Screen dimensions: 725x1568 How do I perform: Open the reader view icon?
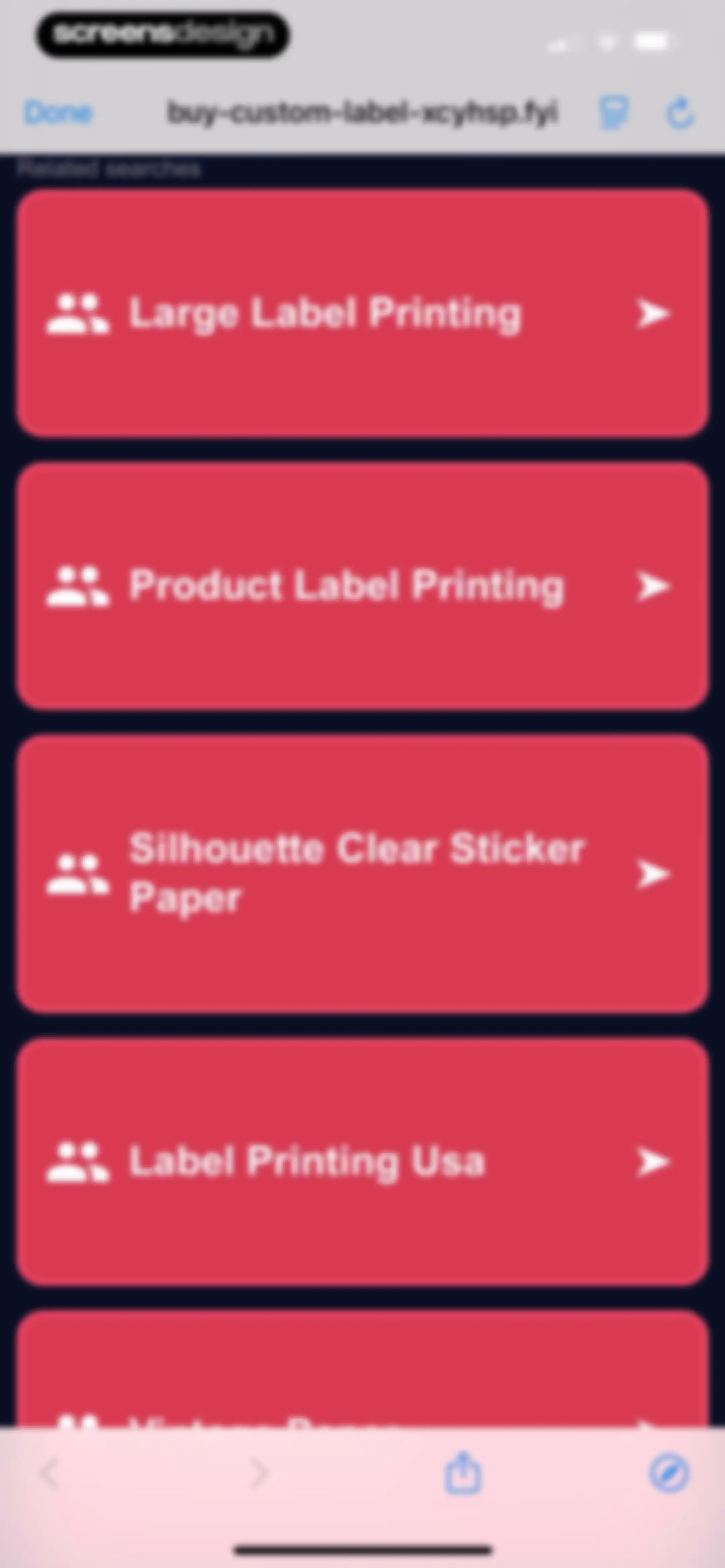click(x=613, y=112)
